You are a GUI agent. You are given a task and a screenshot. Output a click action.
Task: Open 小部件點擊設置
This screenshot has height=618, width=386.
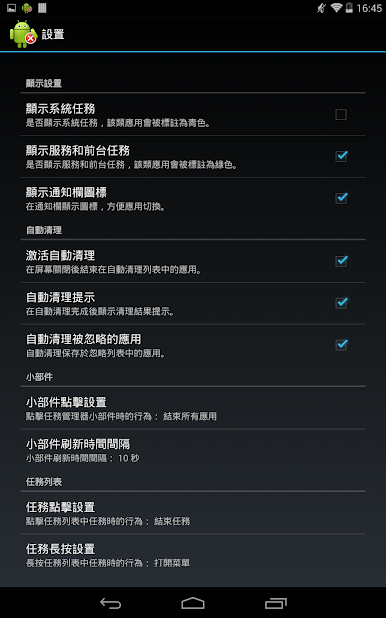click(193, 408)
